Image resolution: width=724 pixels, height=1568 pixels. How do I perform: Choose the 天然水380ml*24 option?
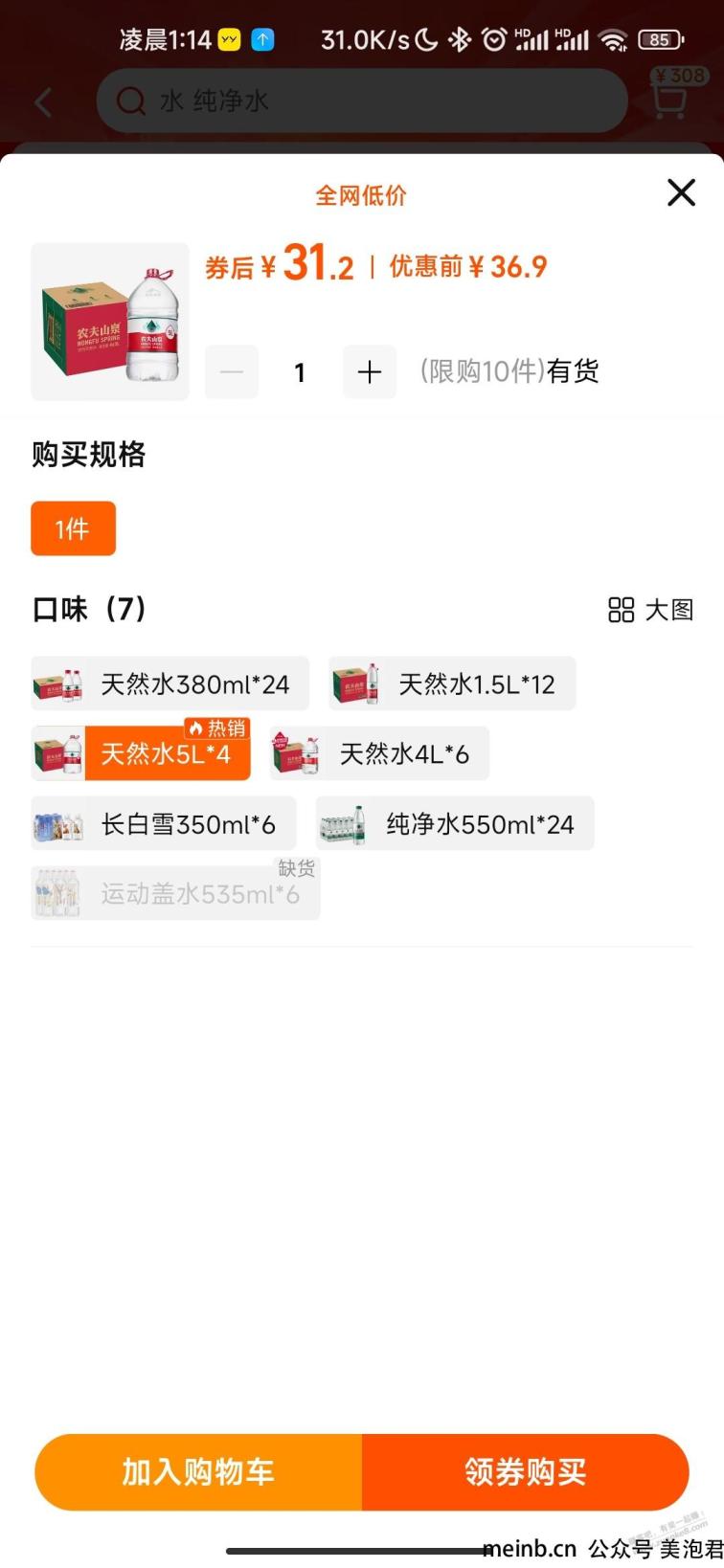pos(170,683)
